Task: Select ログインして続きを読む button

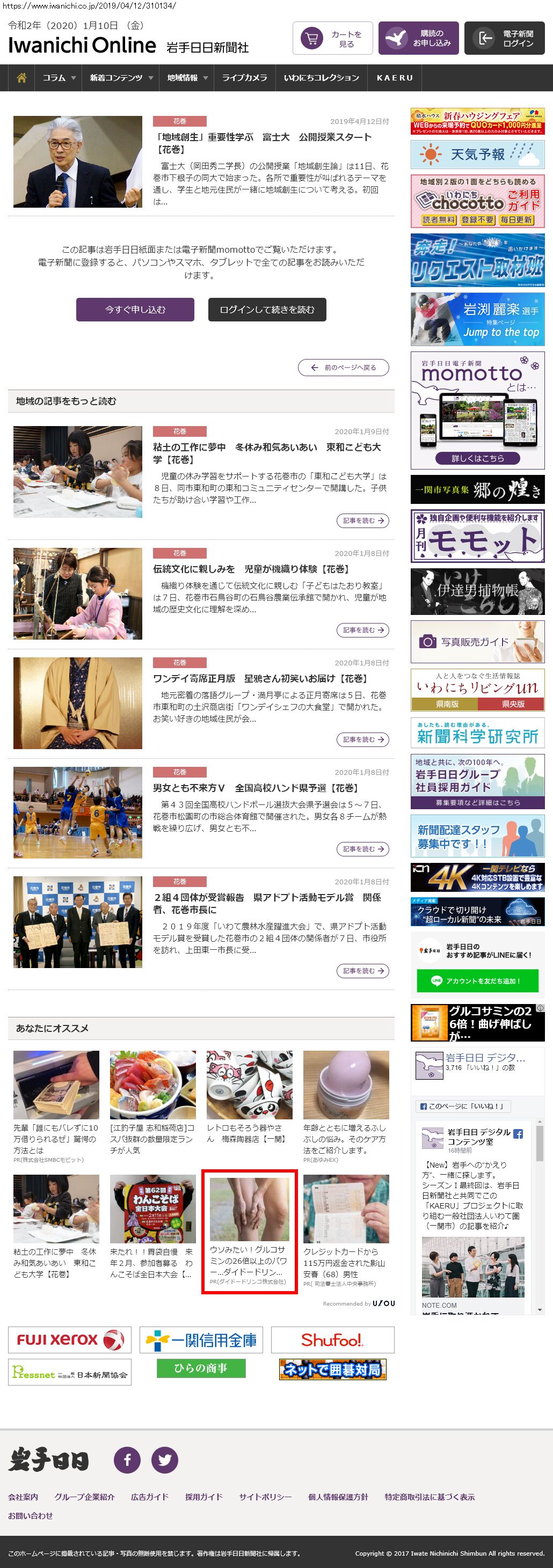Action: (267, 309)
